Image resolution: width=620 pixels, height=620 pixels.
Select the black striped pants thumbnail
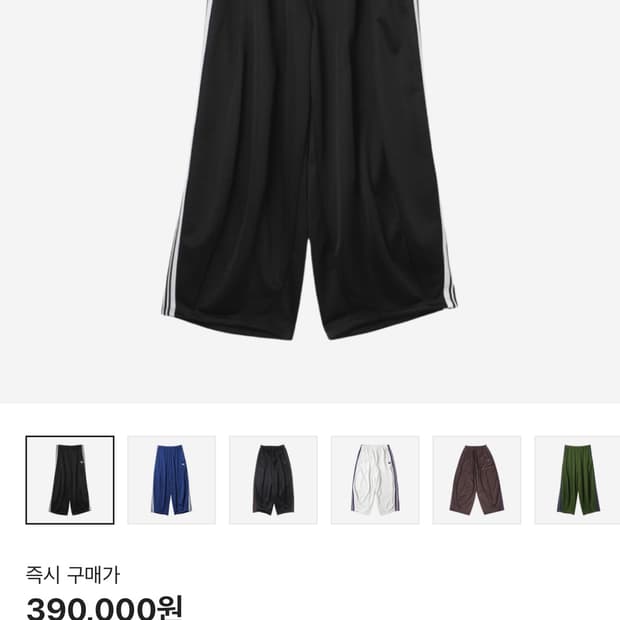70,480
